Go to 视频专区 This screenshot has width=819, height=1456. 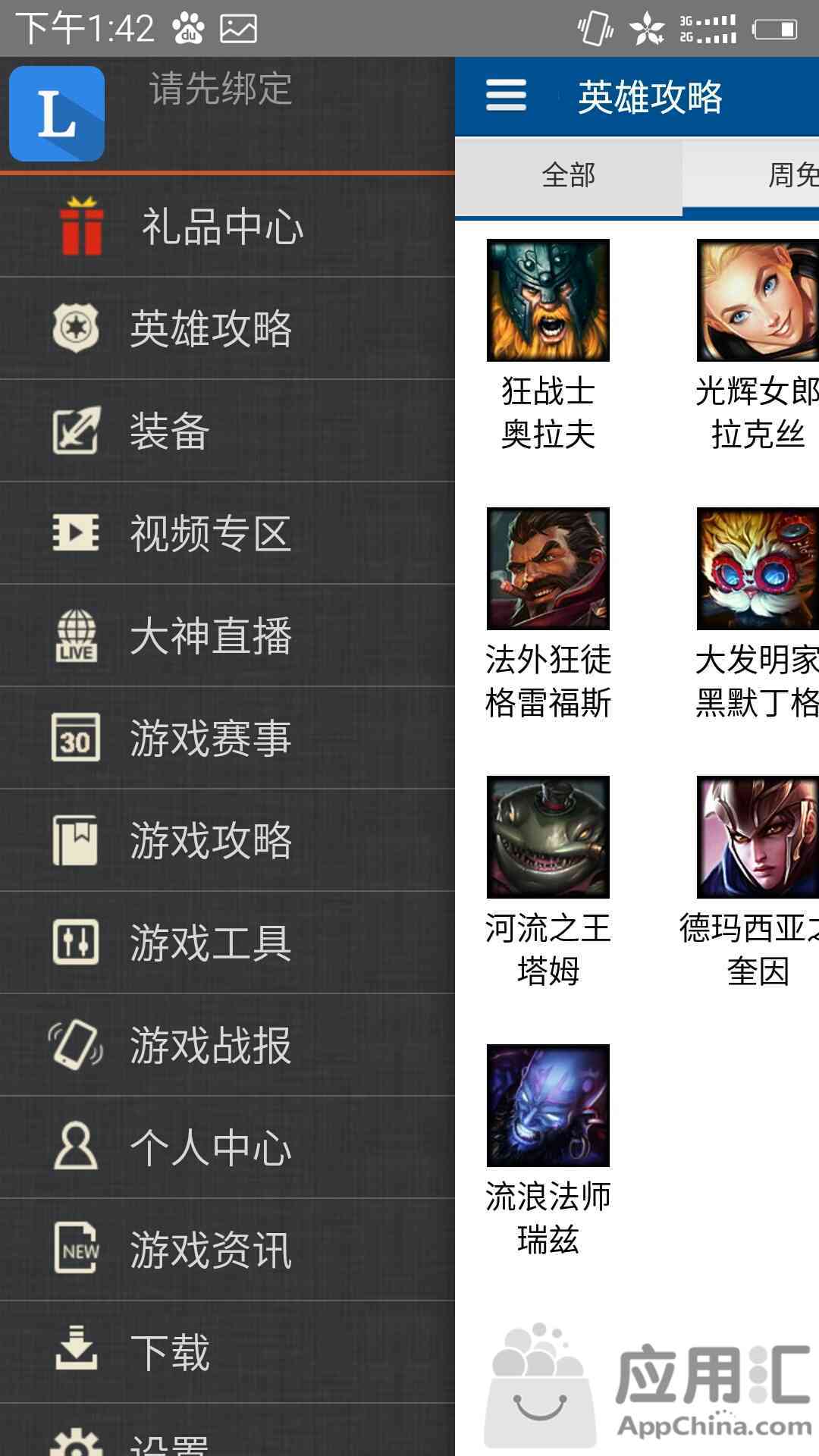pos(227,533)
